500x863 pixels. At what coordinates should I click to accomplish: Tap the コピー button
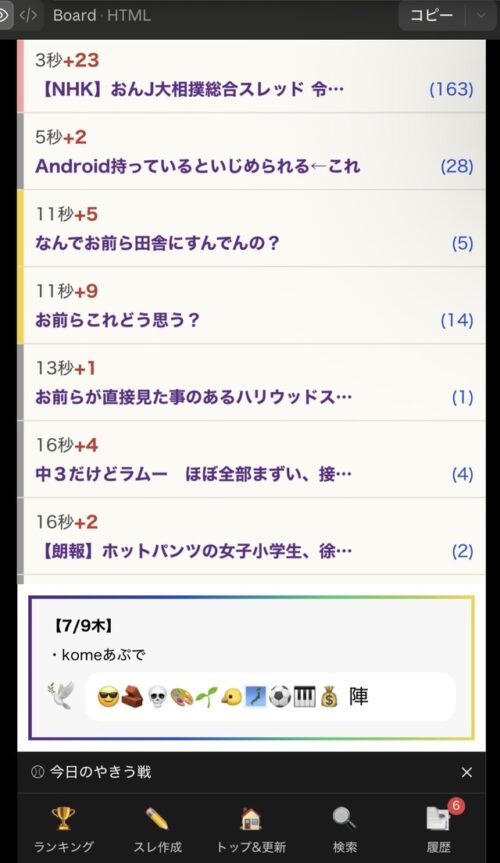pos(432,15)
